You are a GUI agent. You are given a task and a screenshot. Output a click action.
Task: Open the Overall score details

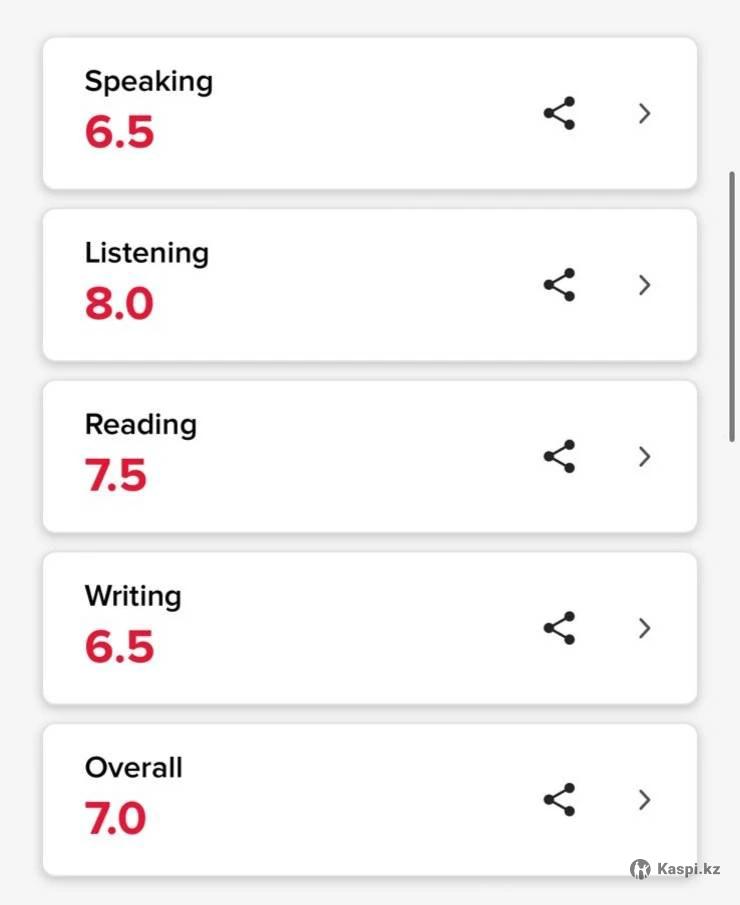click(645, 800)
